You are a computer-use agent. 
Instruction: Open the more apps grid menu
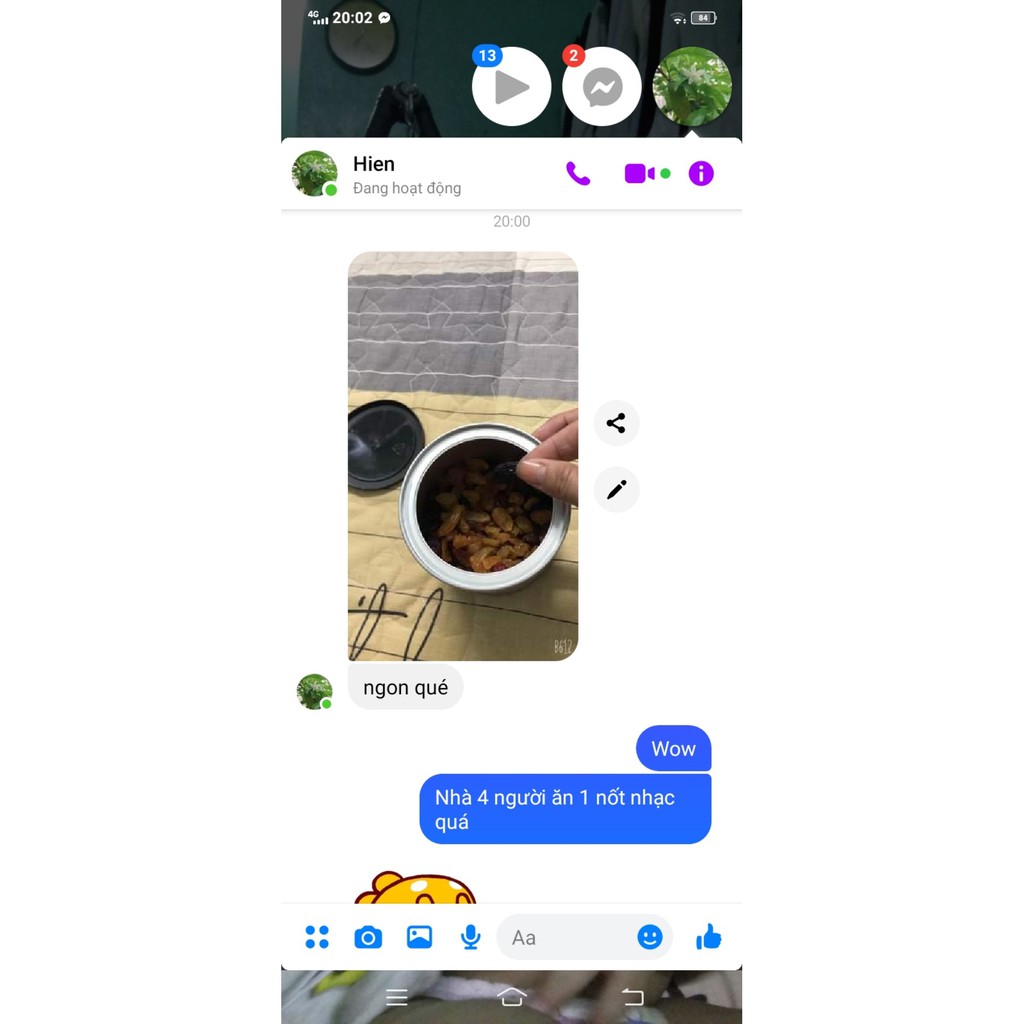pos(317,937)
